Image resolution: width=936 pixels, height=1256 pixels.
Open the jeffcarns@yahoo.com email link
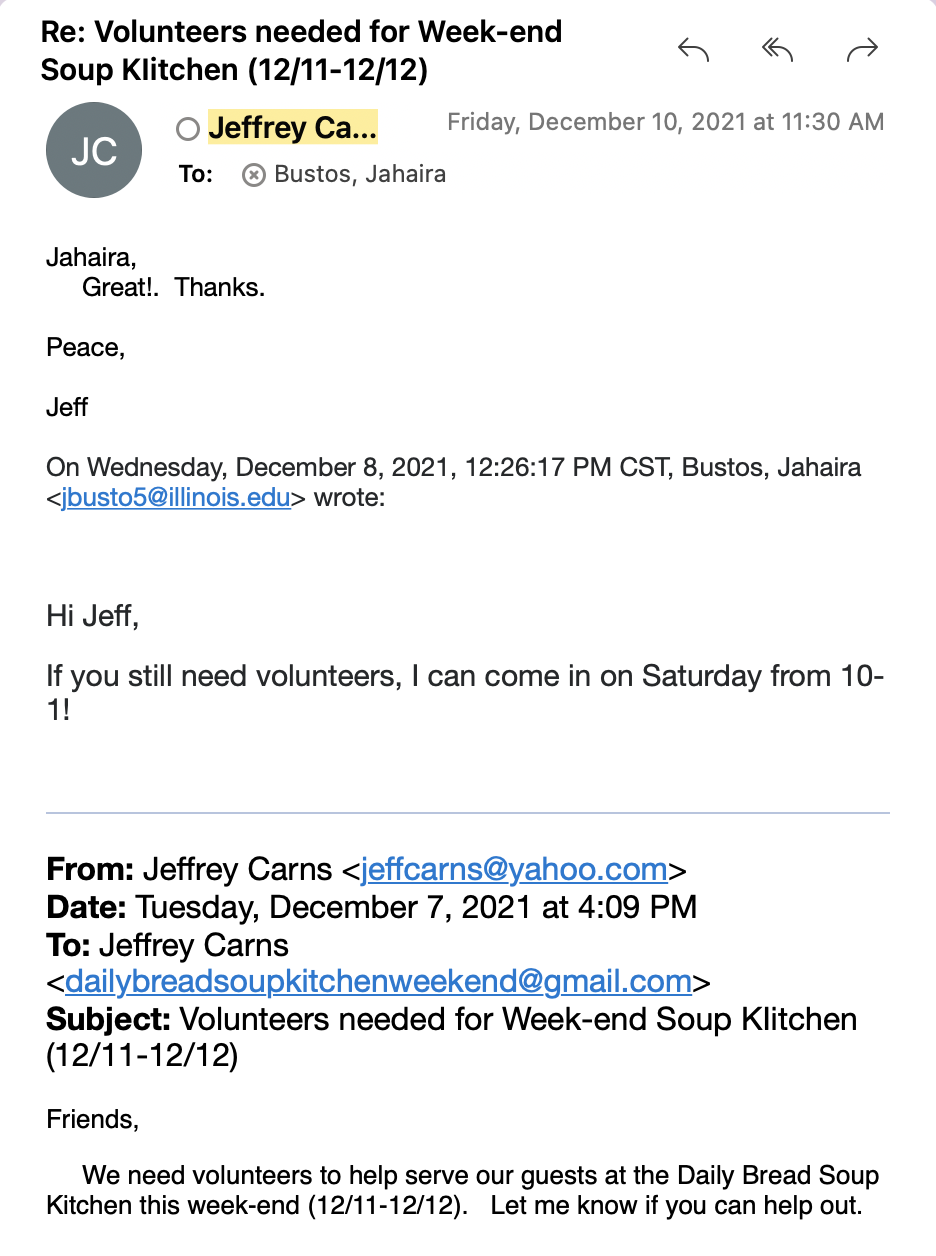point(514,869)
